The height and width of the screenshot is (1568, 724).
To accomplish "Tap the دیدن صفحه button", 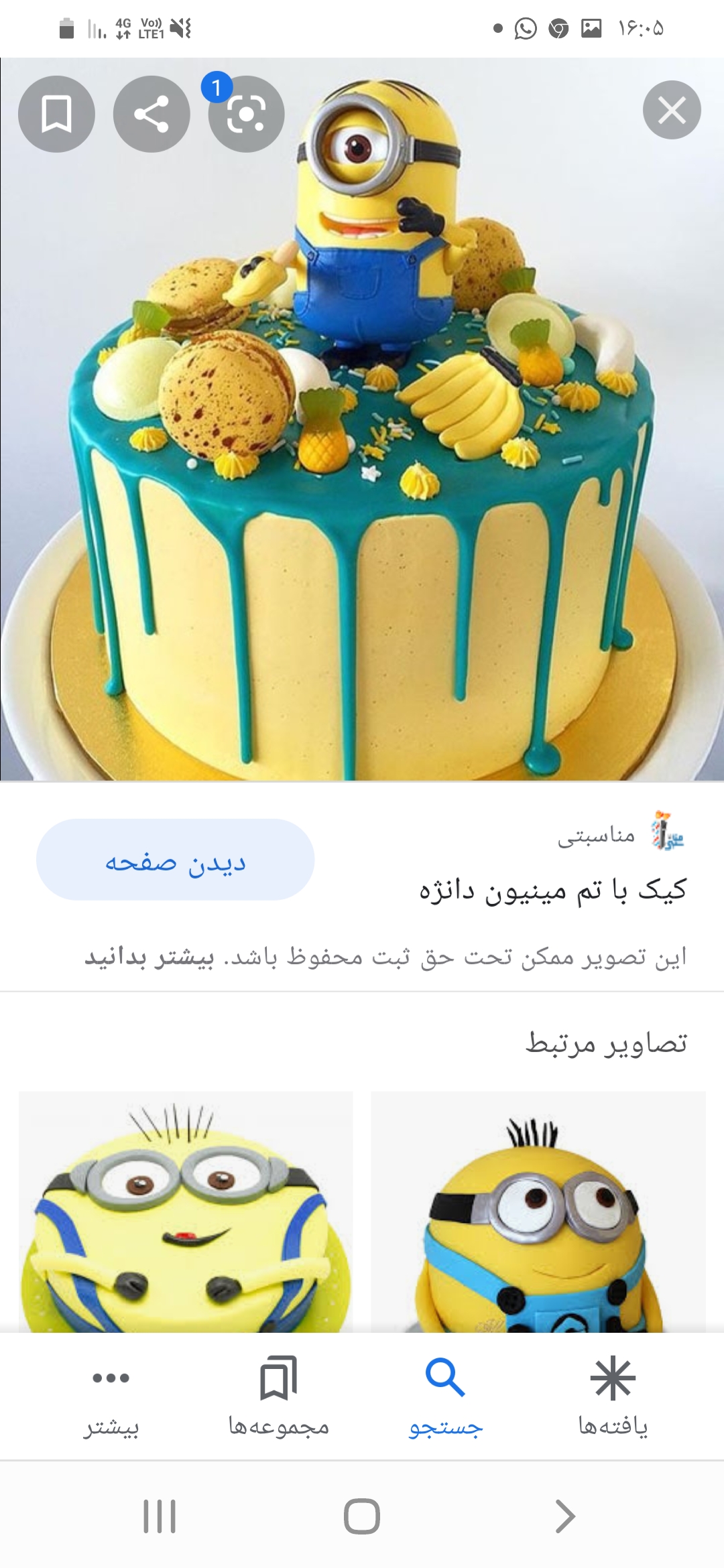I will (x=175, y=860).
